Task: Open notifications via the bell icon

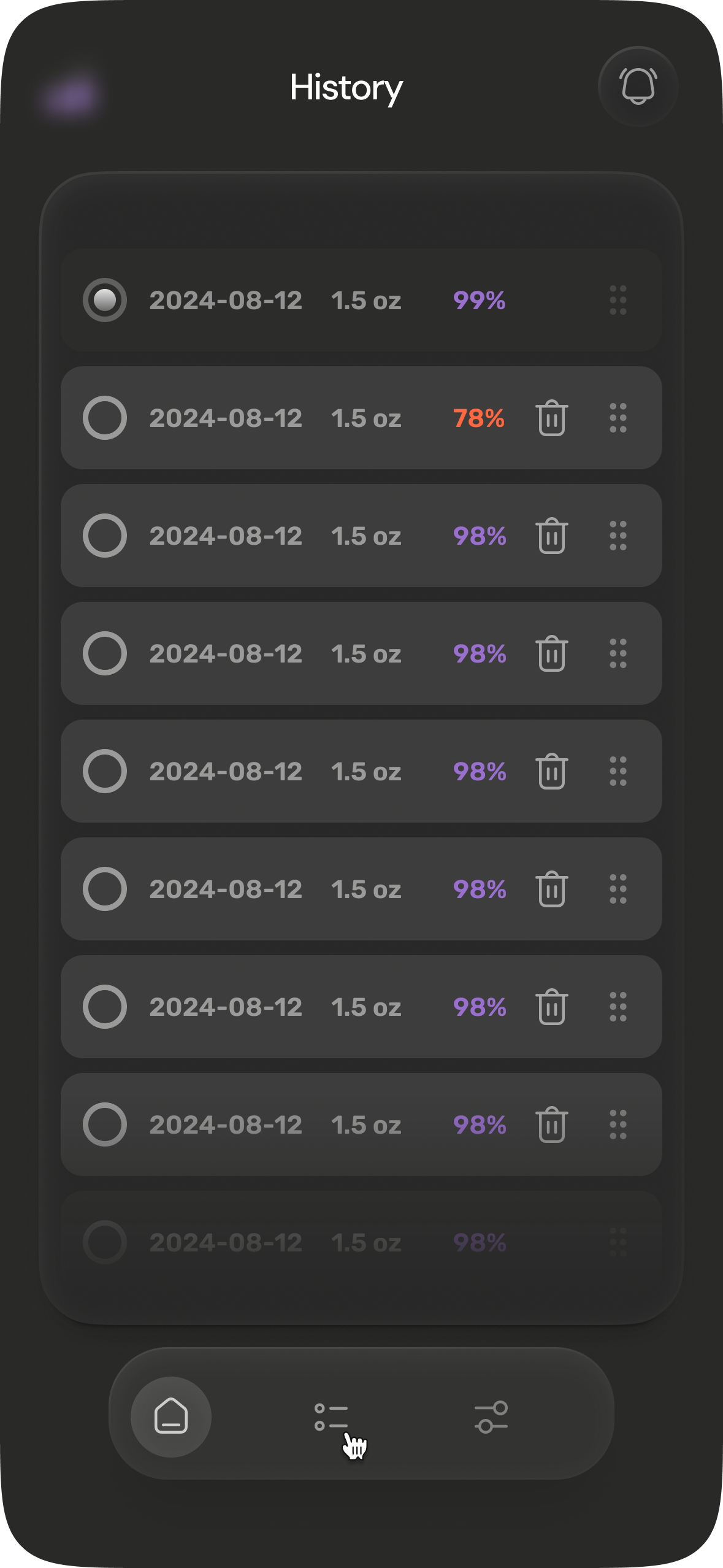Action: click(638, 86)
